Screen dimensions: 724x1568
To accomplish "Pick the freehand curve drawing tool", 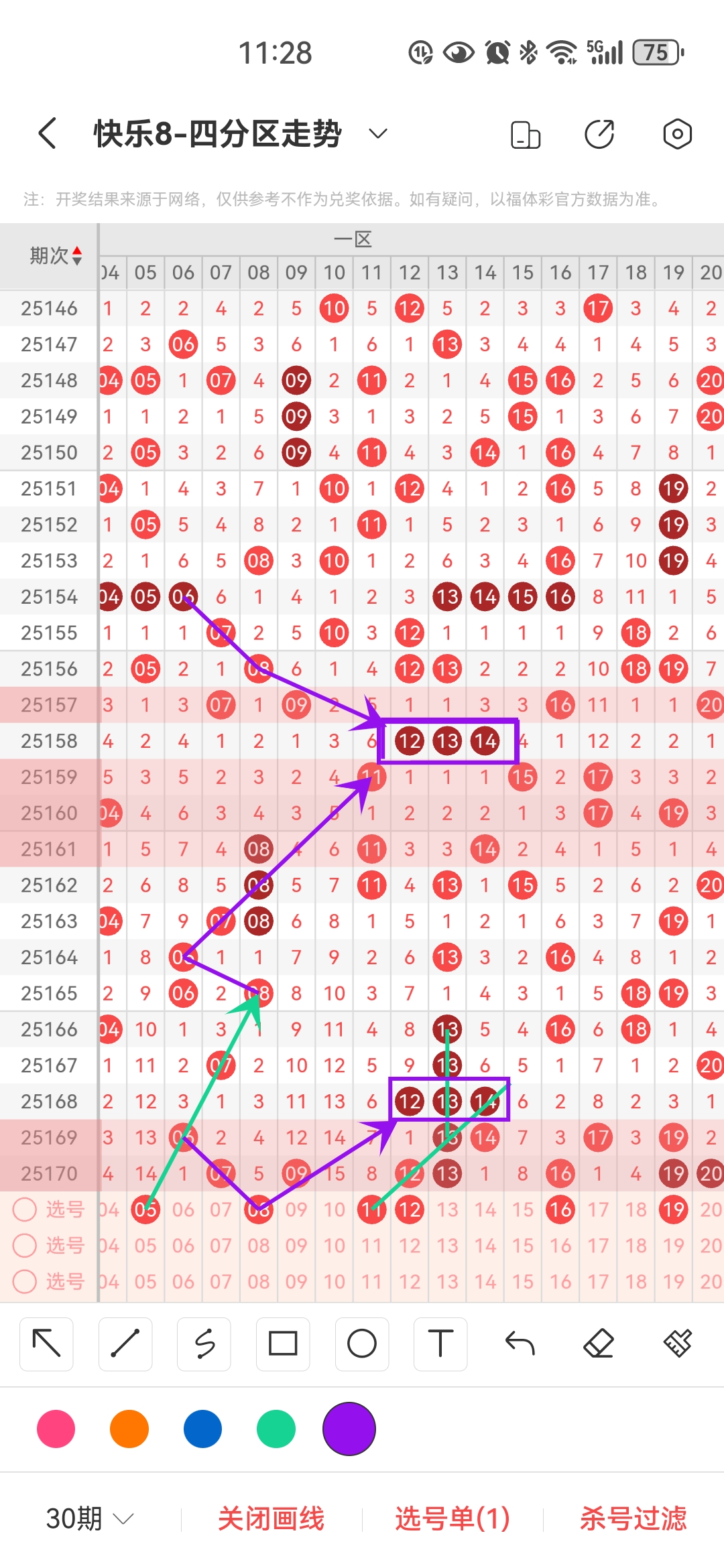I will point(204,1344).
